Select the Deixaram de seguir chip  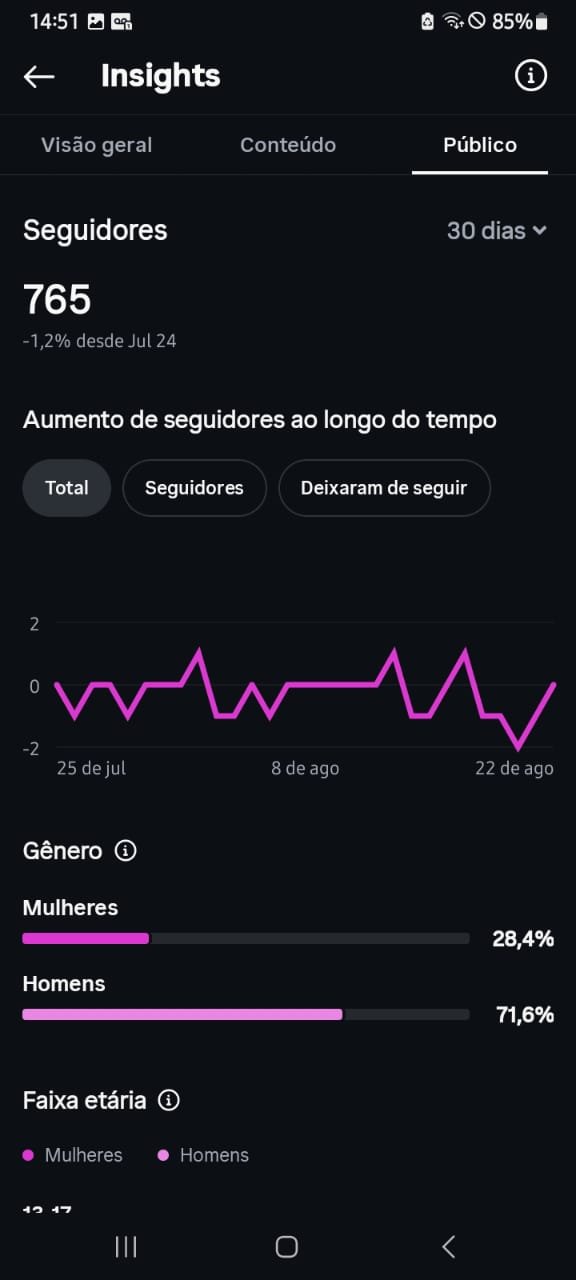pos(384,488)
